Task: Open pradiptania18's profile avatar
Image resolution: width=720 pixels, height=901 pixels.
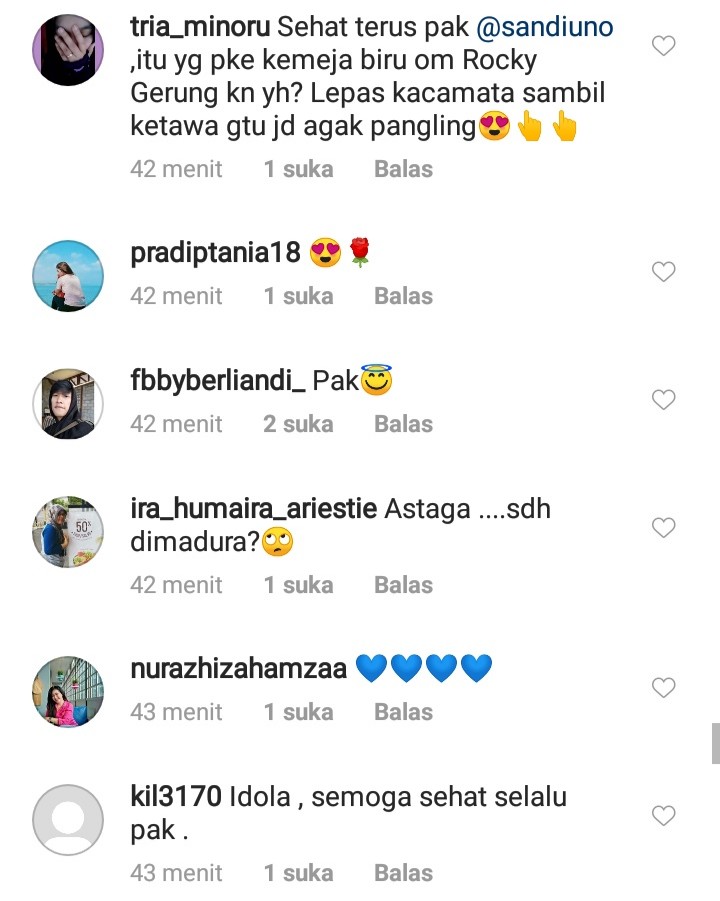Action: (68, 275)
